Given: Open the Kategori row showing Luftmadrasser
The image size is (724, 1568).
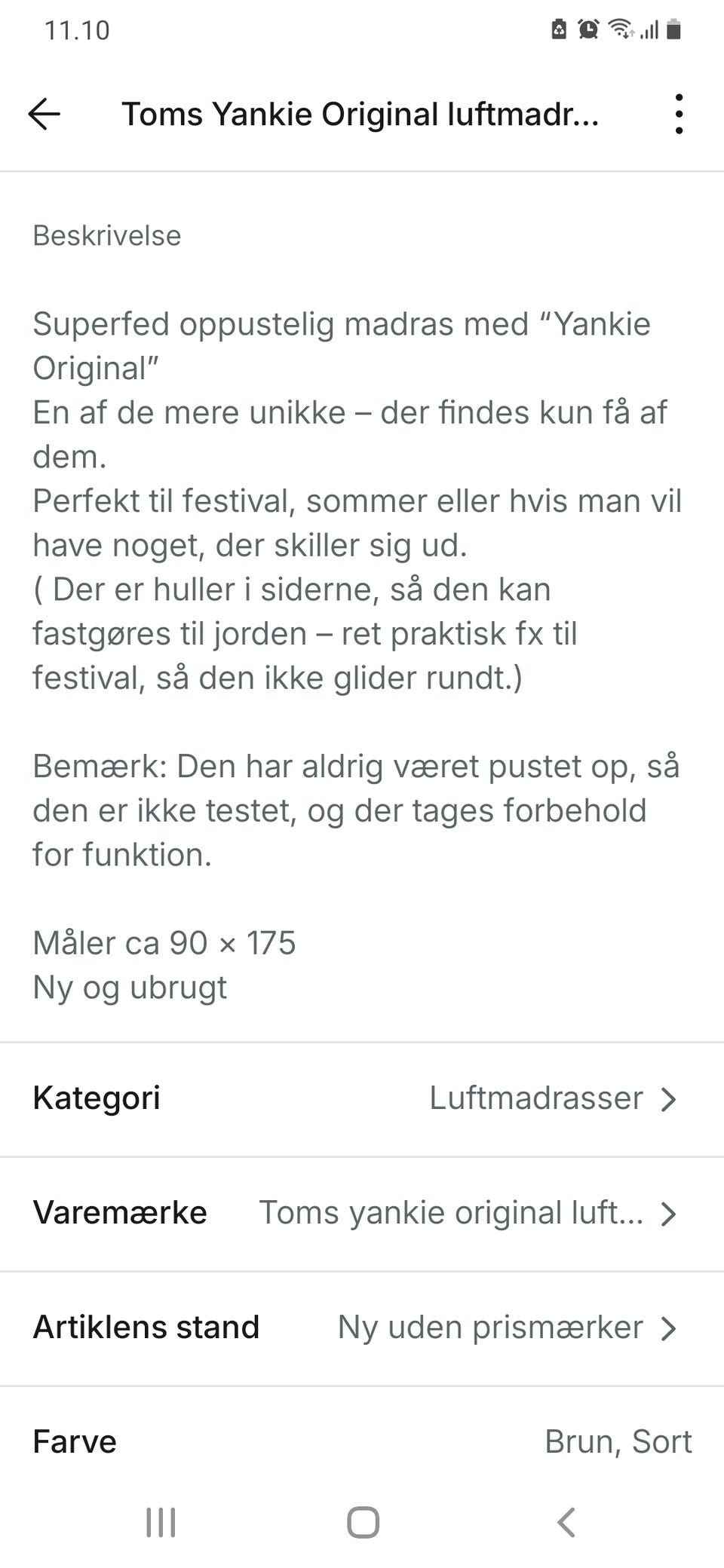Looking at the screenshot, I should pos(362,1098).
